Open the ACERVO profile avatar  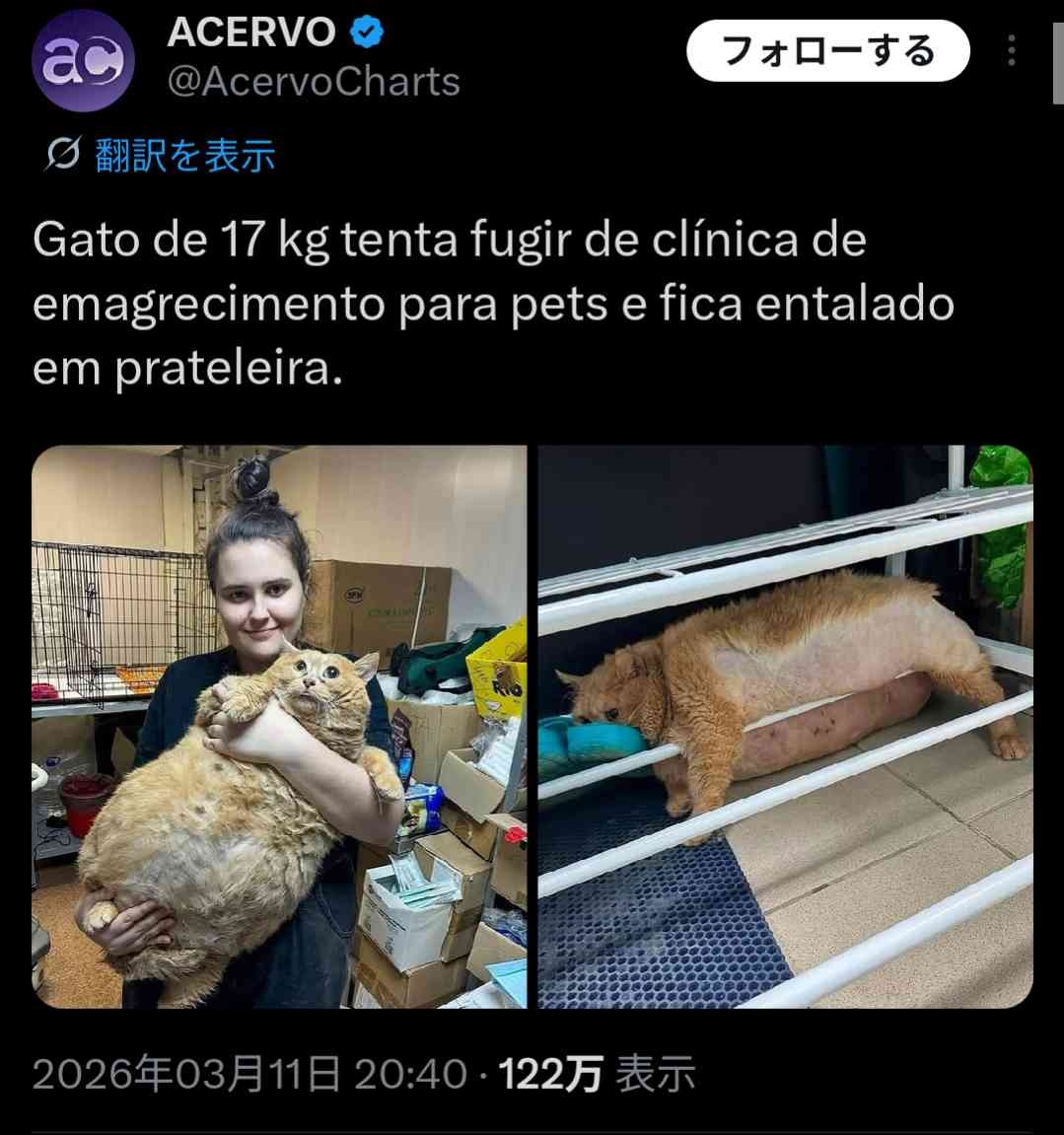[83, 61]
